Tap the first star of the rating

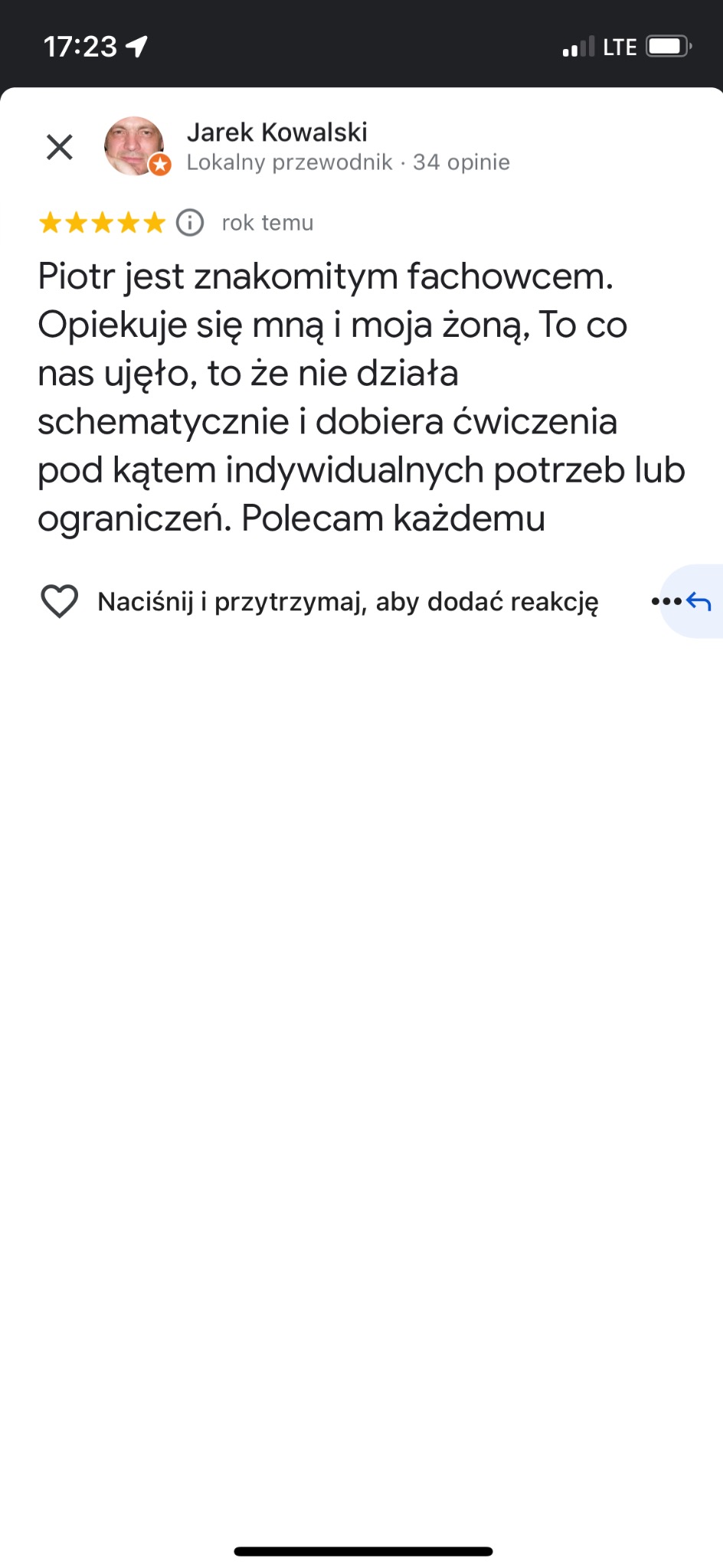click(x=50, y=222)
